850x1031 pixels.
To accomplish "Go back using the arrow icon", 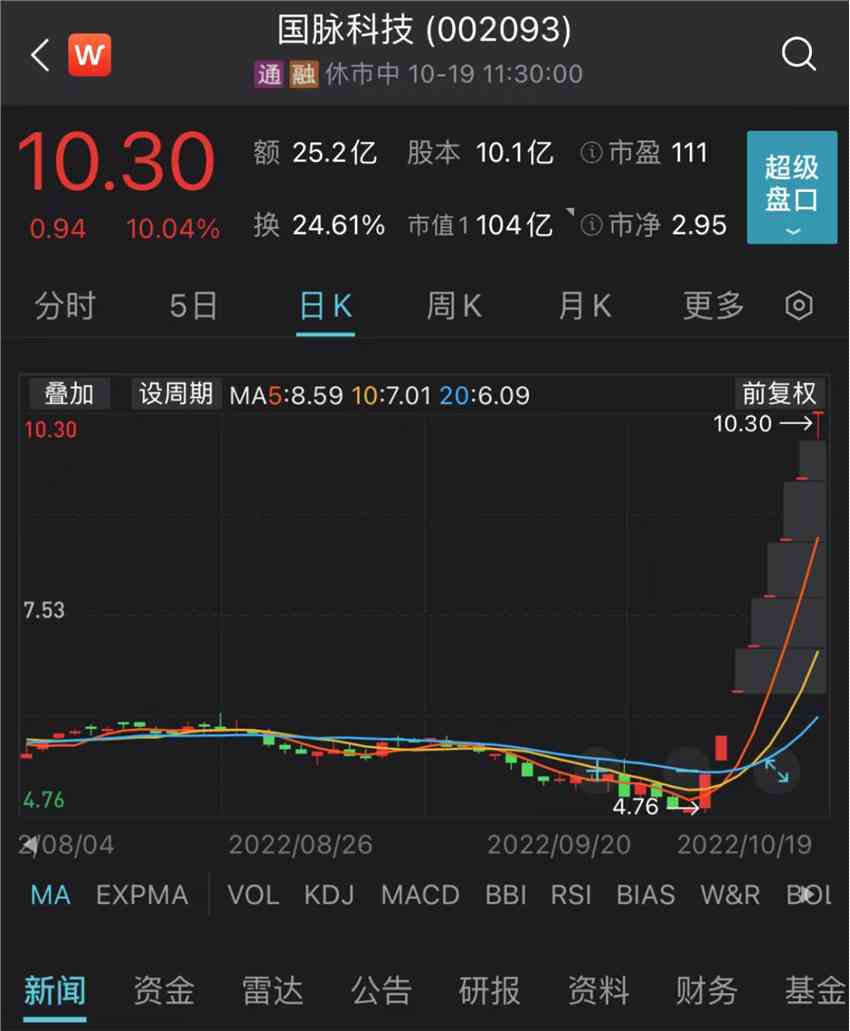I will click(40, 55).
